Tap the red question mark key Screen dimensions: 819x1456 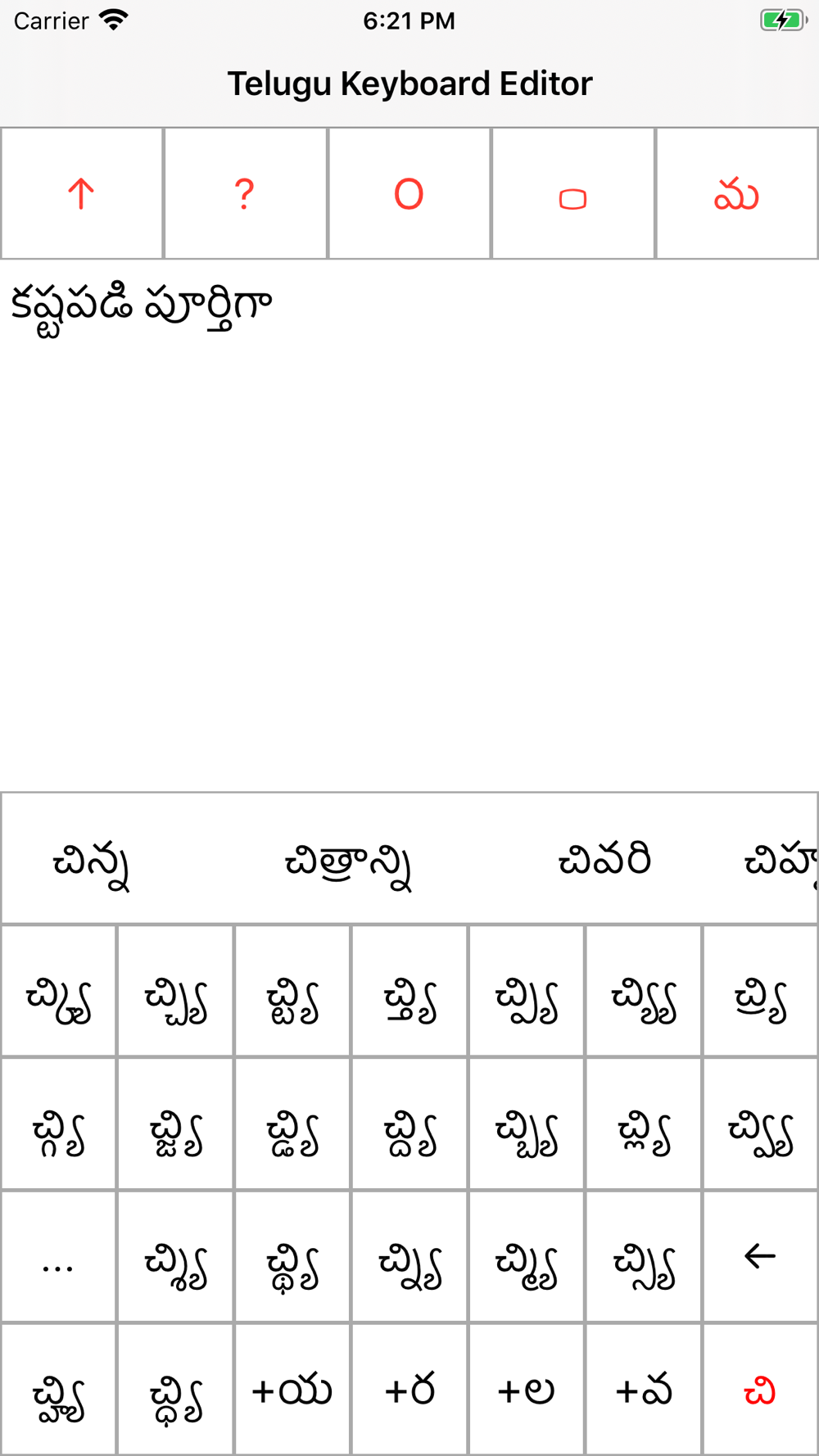[x=245, y=193]
